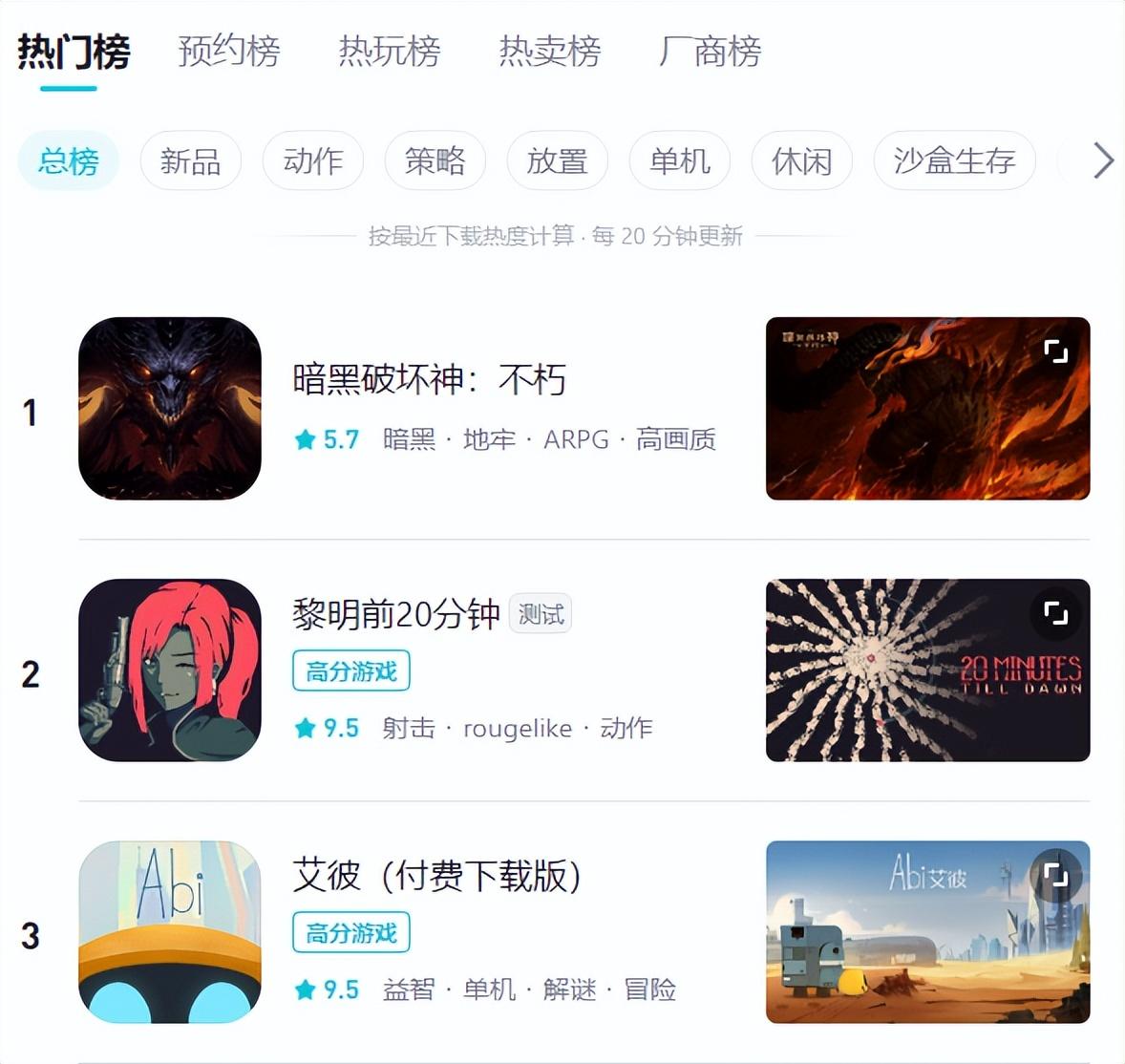Expand the 20 Minutes Till Dawn preview fullscreen
Screen dimensions: 1125x1064
1055,613
